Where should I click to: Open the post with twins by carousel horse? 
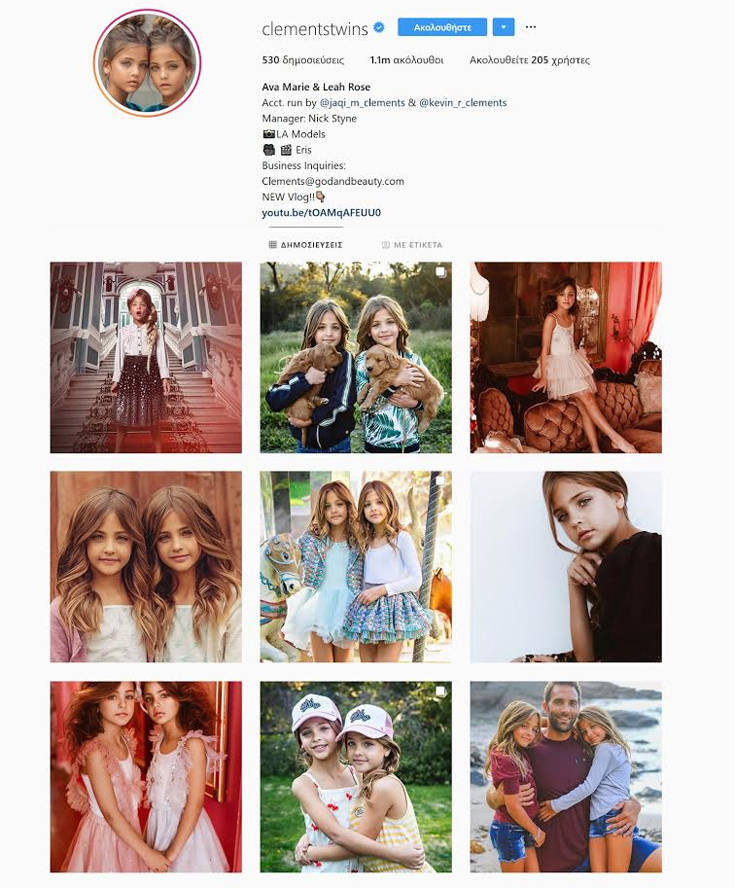click(x=355, y=566)
